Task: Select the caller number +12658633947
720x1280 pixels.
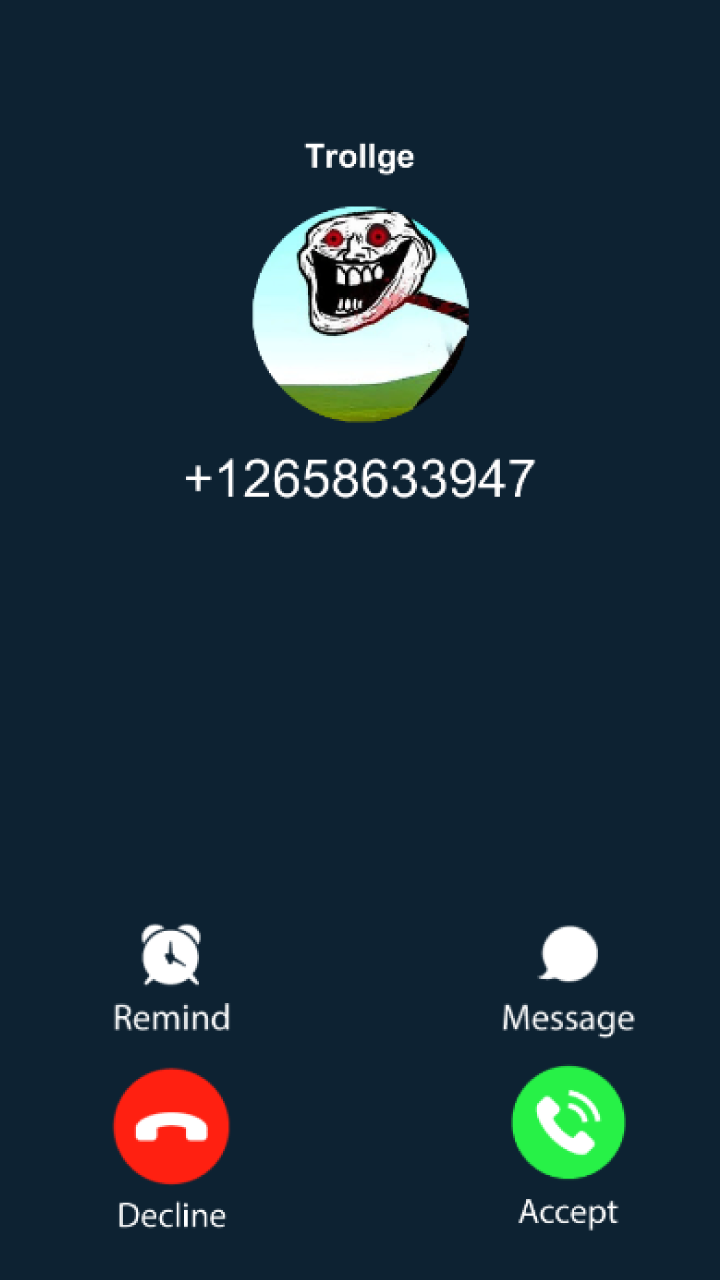Action: pos(360,478)
